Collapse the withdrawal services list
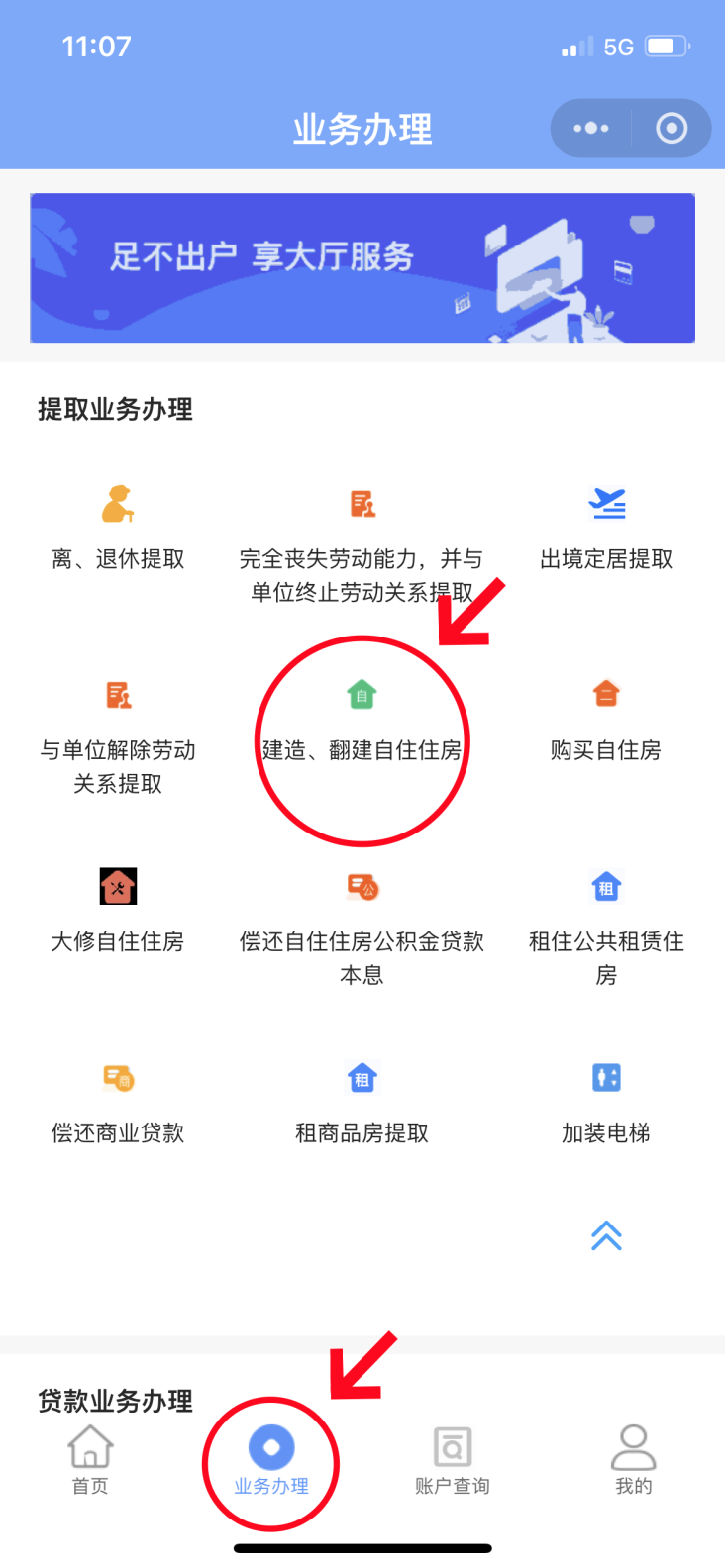Image resolution: width=725 pixels, height=1568 pixels. coord(606,1235)
